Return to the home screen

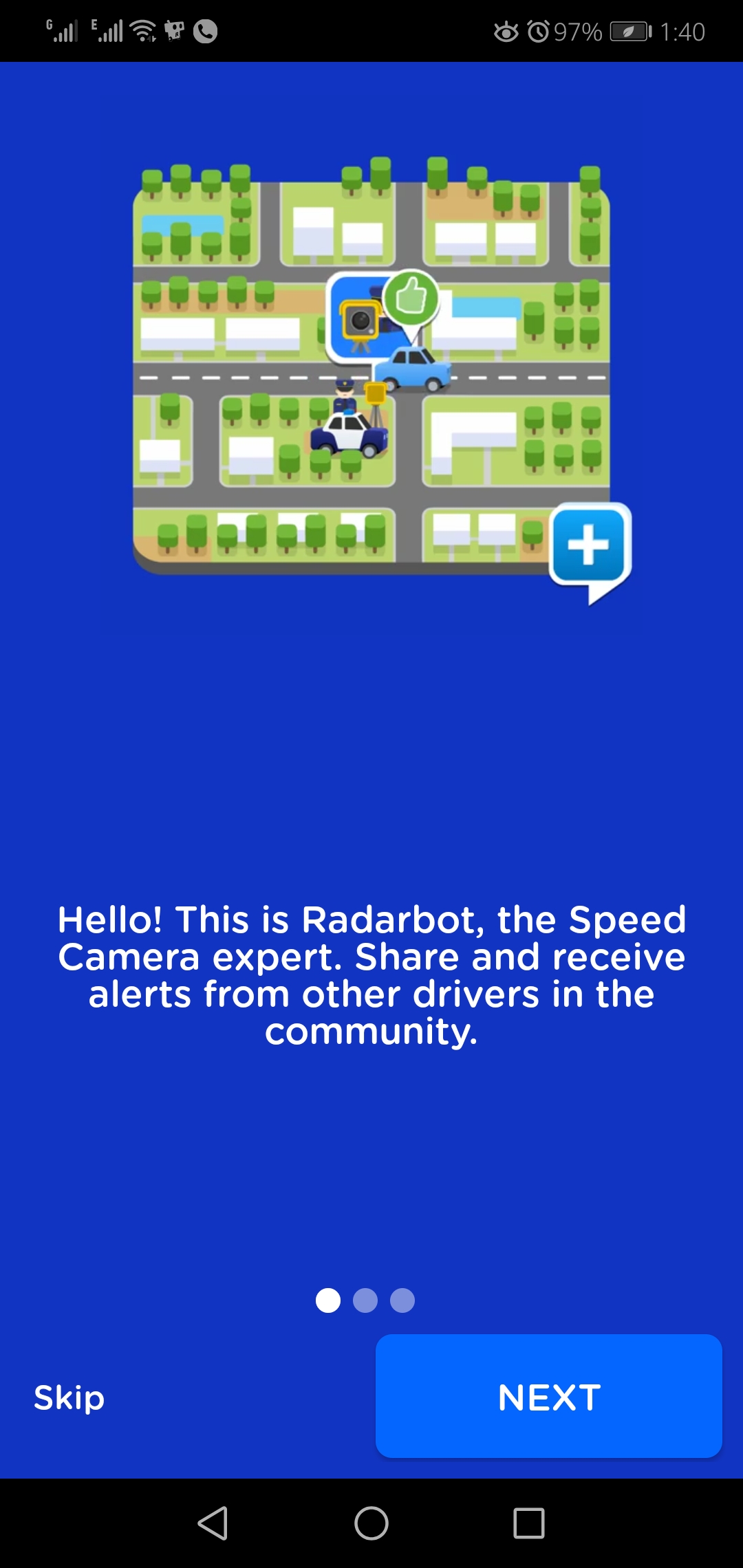tap(371, 1523)
